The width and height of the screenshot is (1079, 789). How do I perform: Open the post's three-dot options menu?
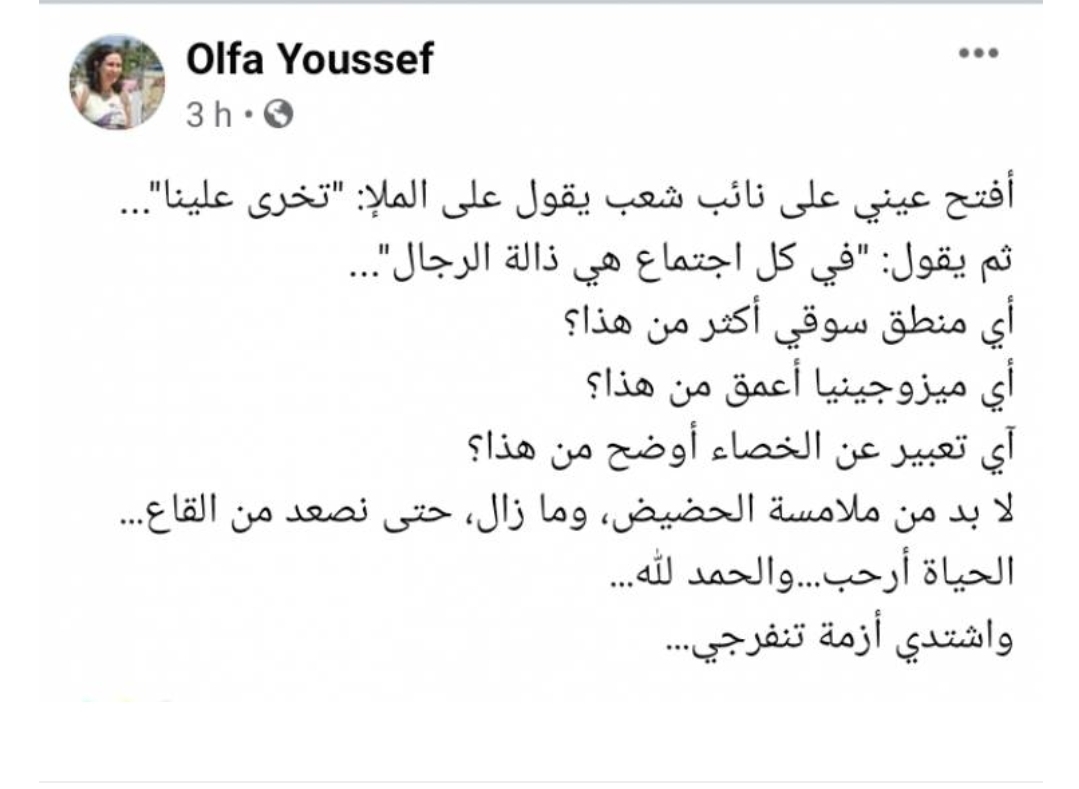pyautogui.click(x=979, y=55)
